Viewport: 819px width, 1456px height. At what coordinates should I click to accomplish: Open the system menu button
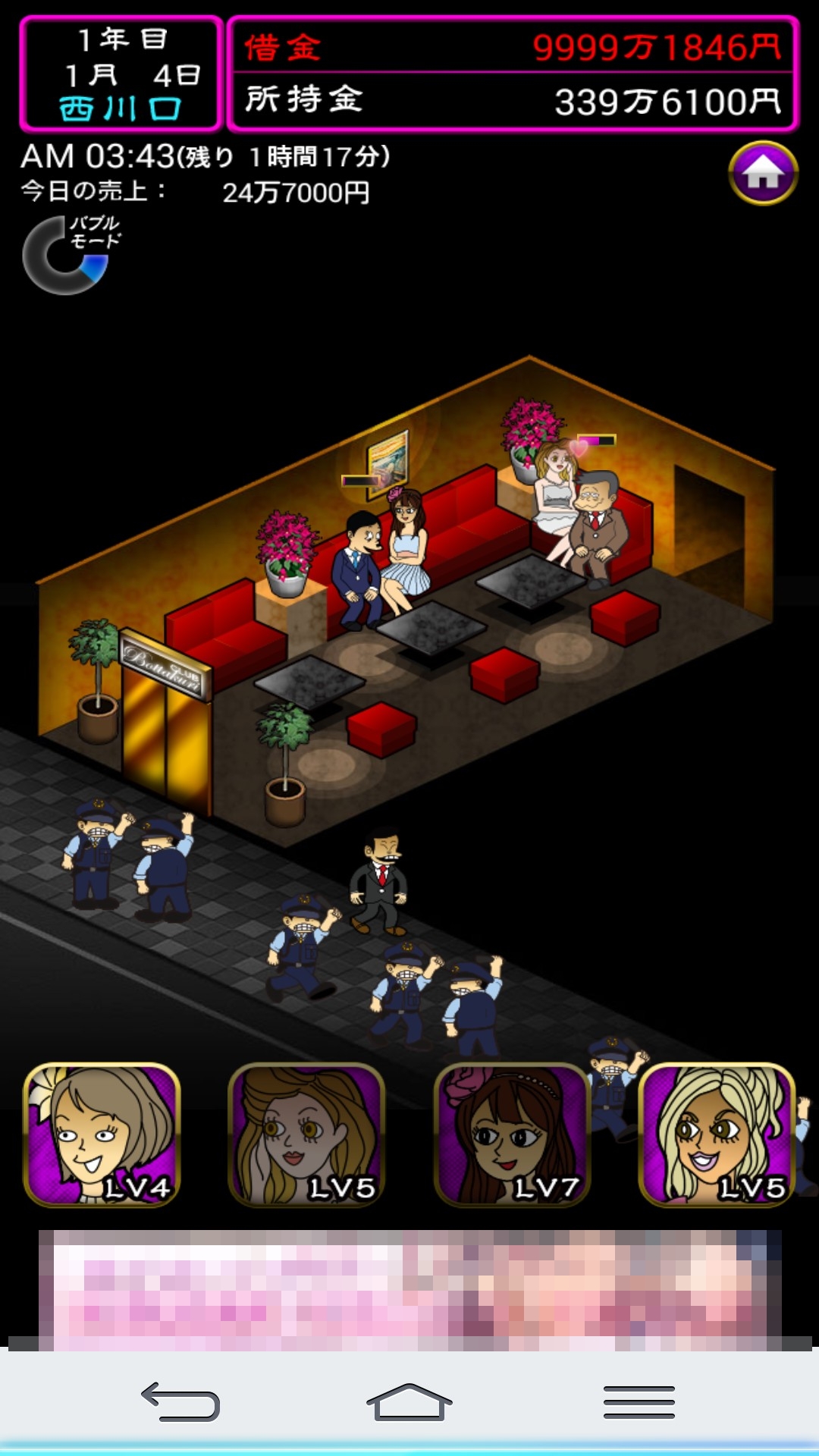coord(639,1401)
